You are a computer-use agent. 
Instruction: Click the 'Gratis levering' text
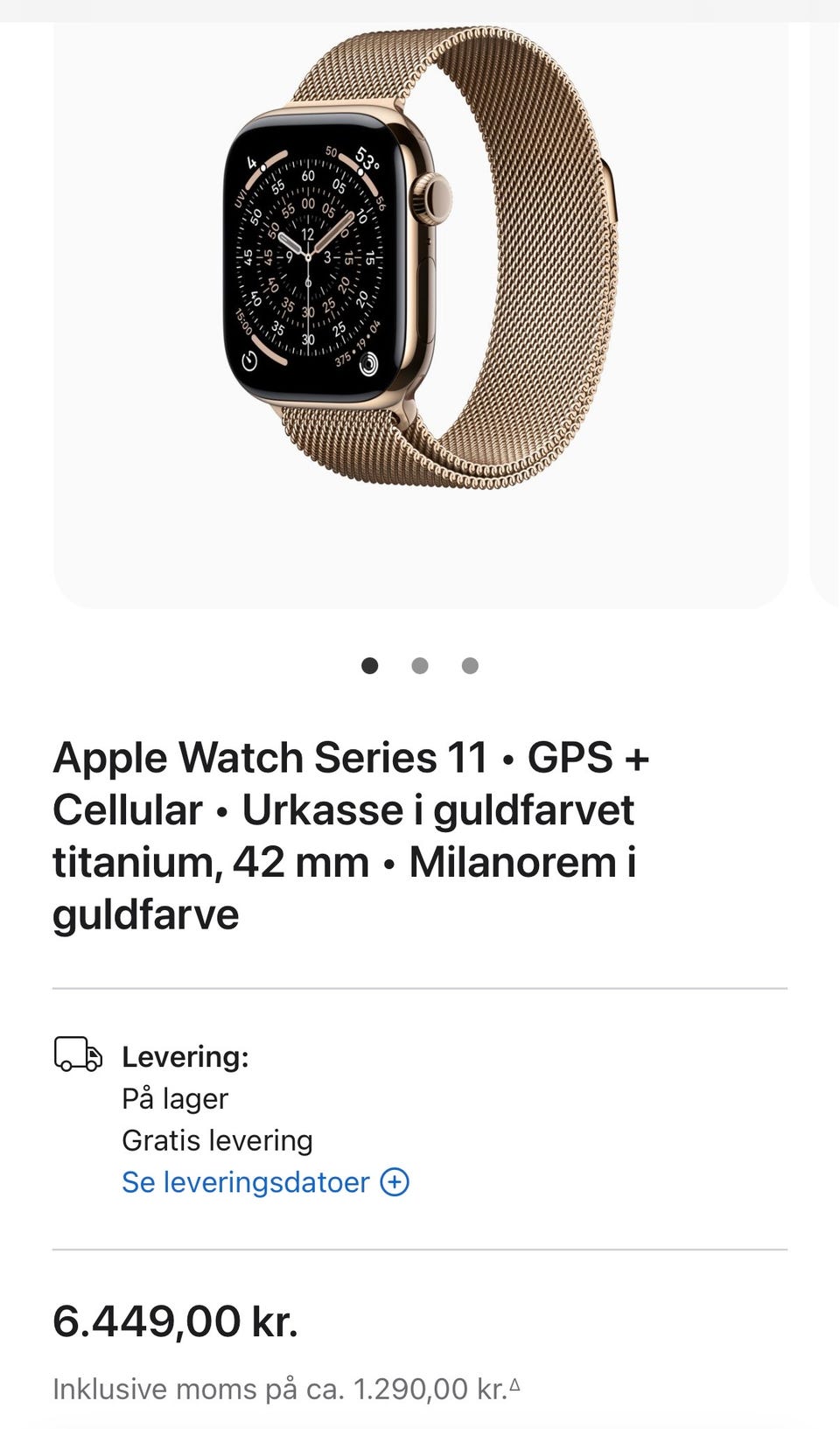(x=217, y=1139)
